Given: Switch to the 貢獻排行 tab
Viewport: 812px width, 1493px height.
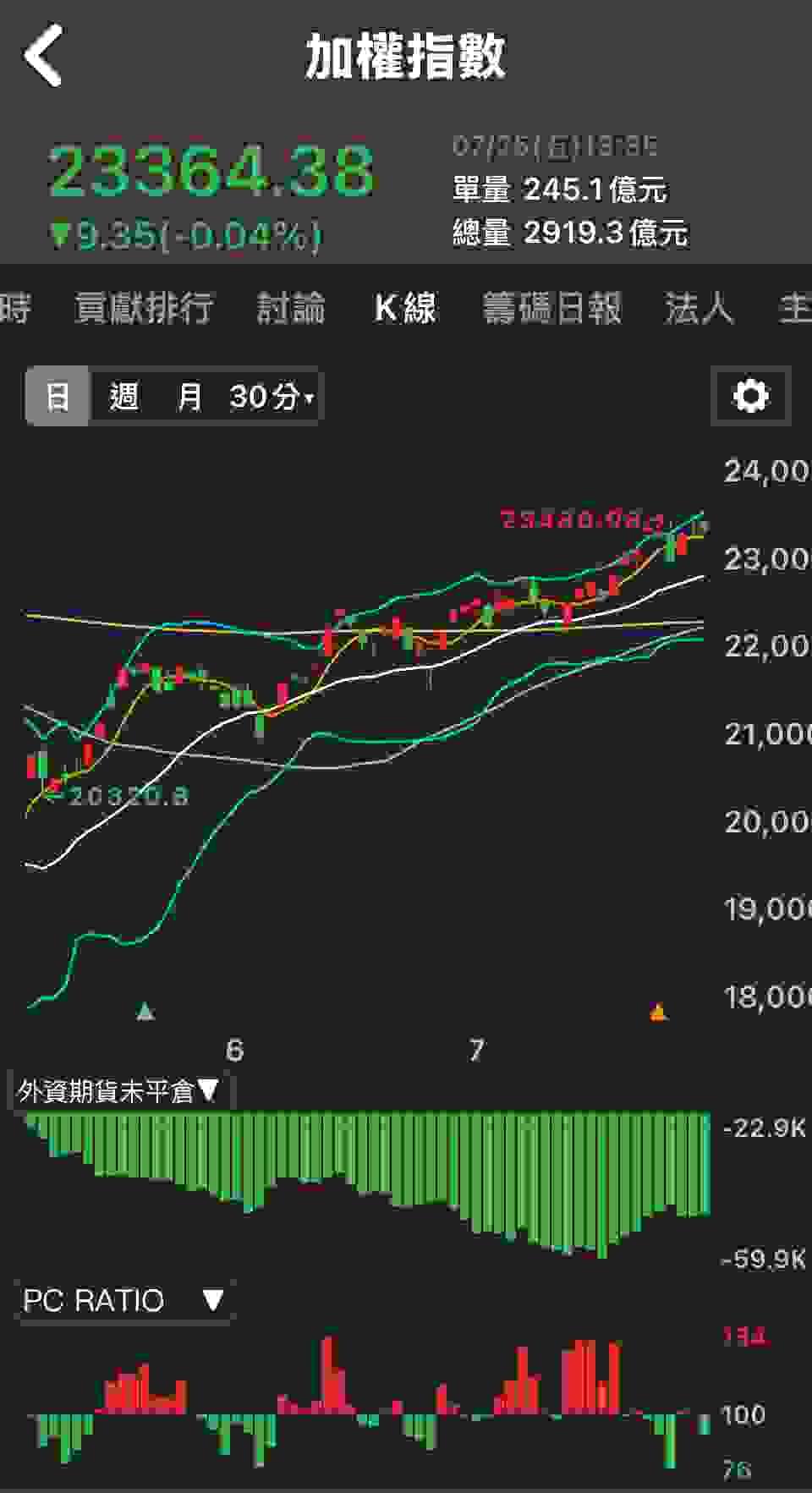Looking at the screenshot, I should [144, 308].
